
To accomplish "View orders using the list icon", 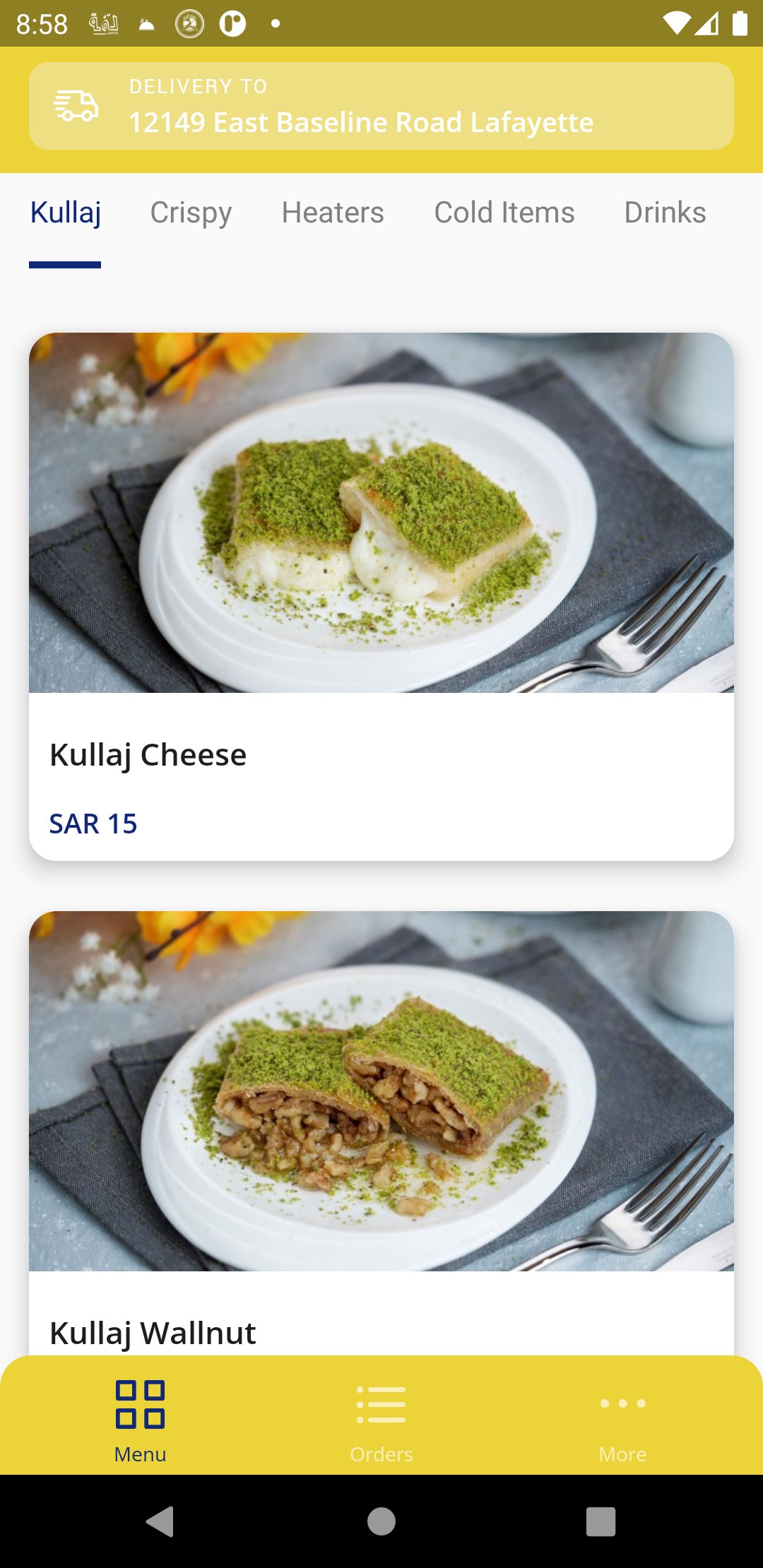I will point(381,1406).
